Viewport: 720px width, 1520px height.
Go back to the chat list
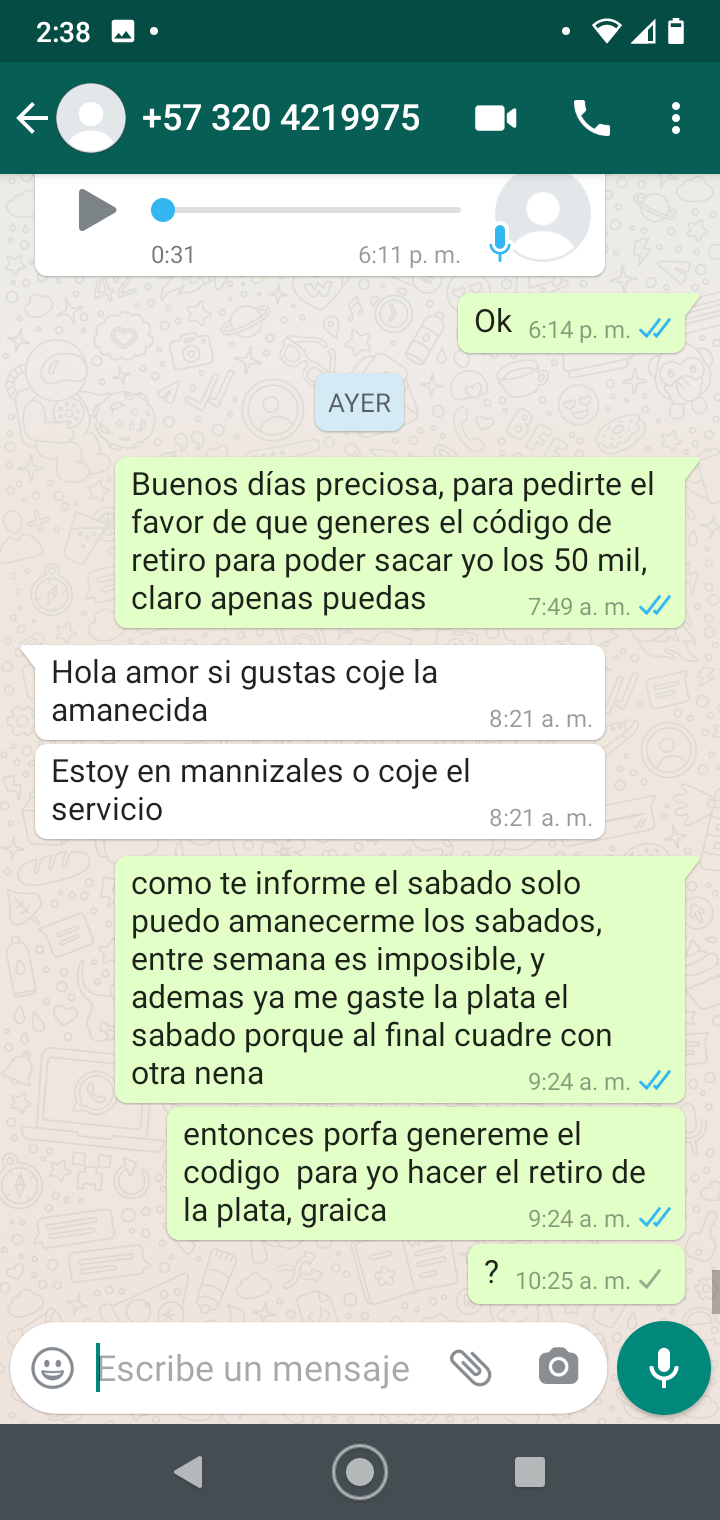[x=32, y=119]
